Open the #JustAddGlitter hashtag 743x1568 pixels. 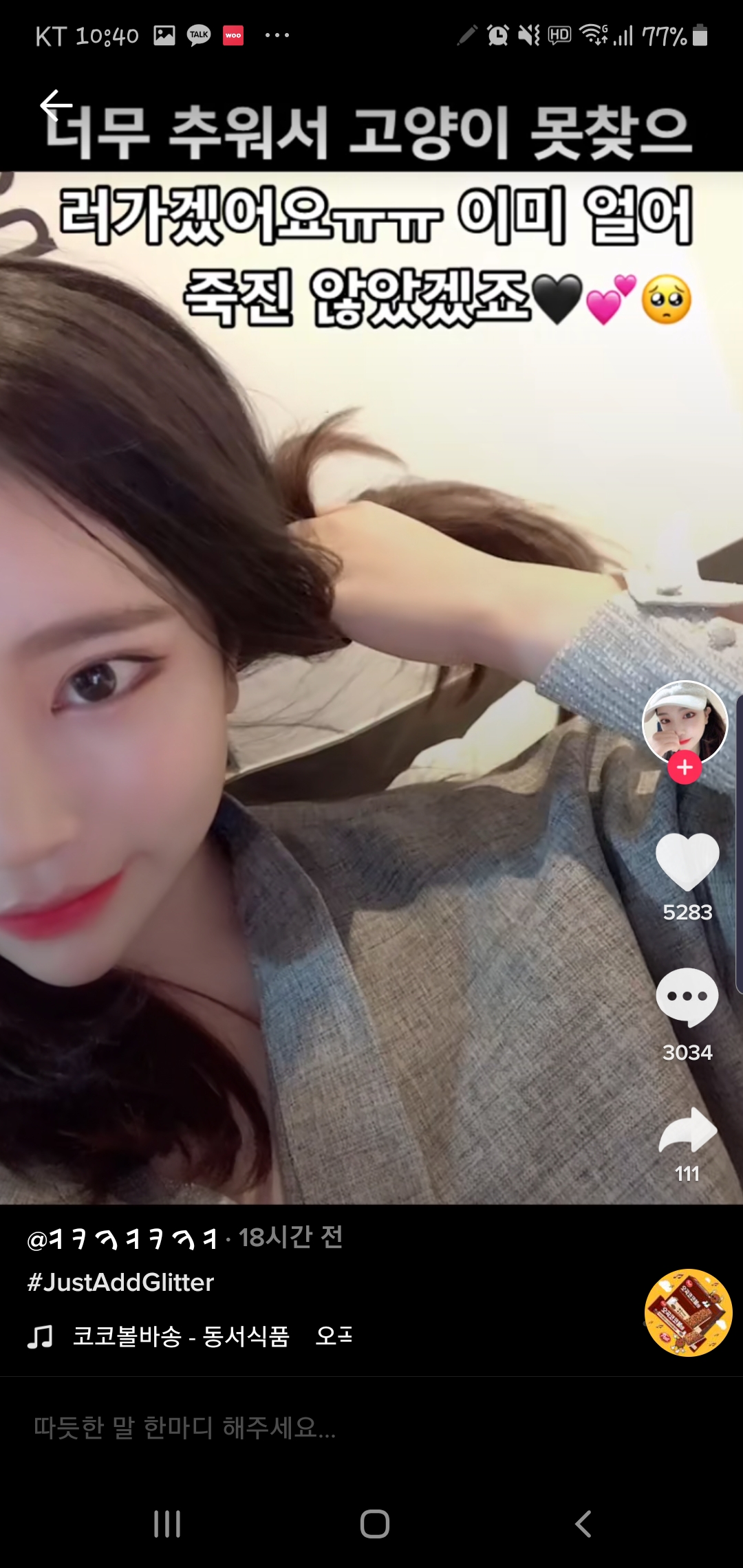(x=121, y=1283)
